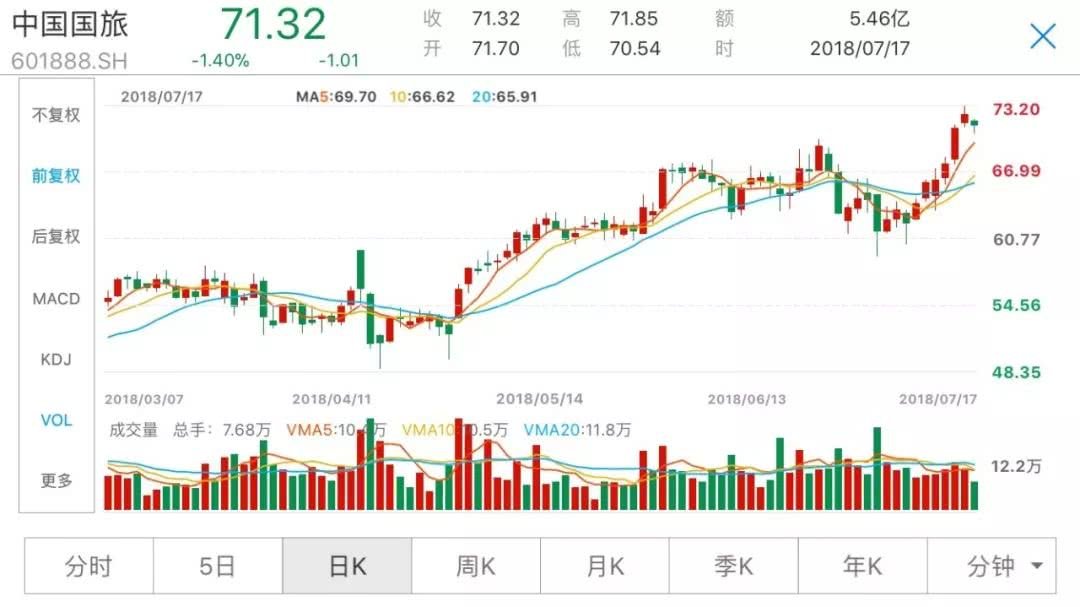Switch to the 季K chart tab

click(x=734, y=567)
